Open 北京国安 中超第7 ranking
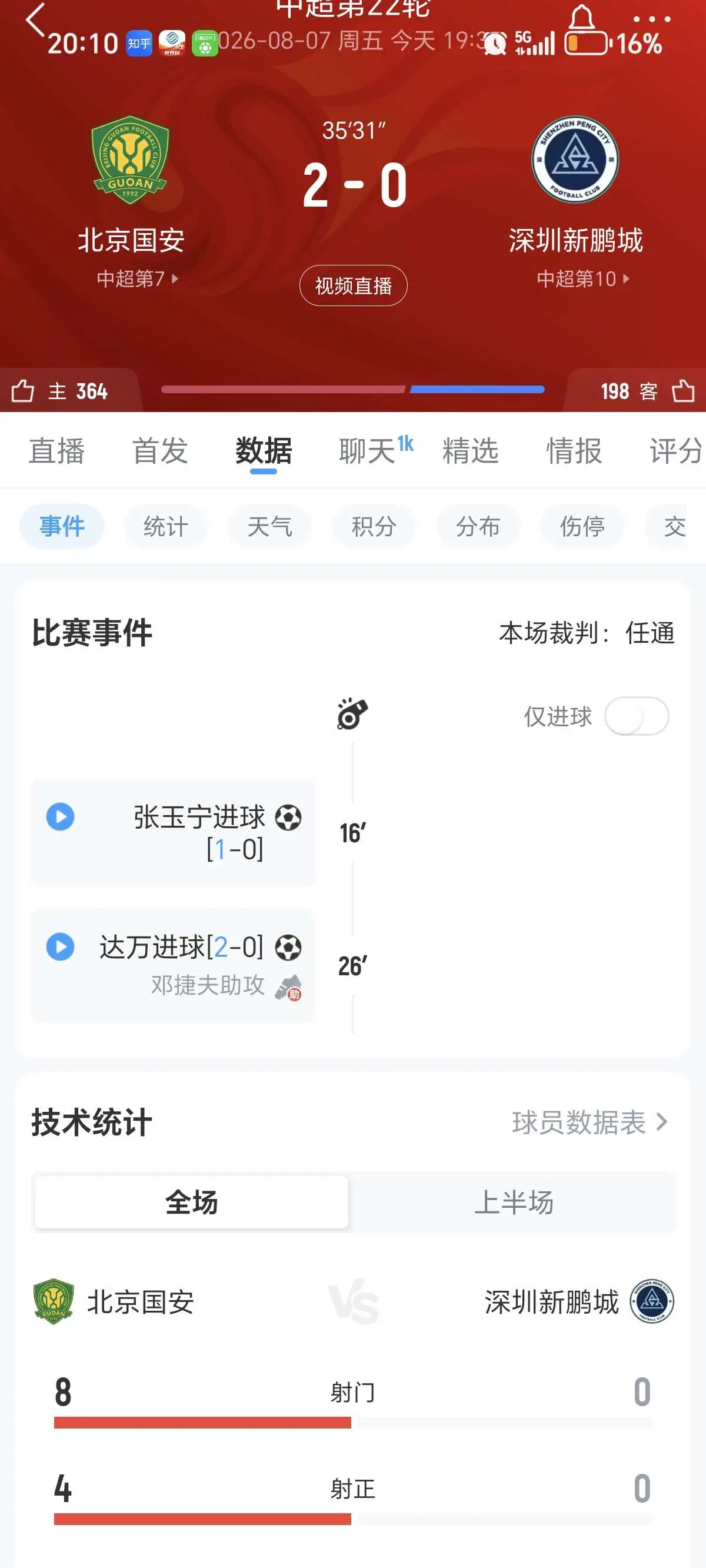Image resolution: width=706 pixels, height=1568 pixels. click(x=137, y=279)
